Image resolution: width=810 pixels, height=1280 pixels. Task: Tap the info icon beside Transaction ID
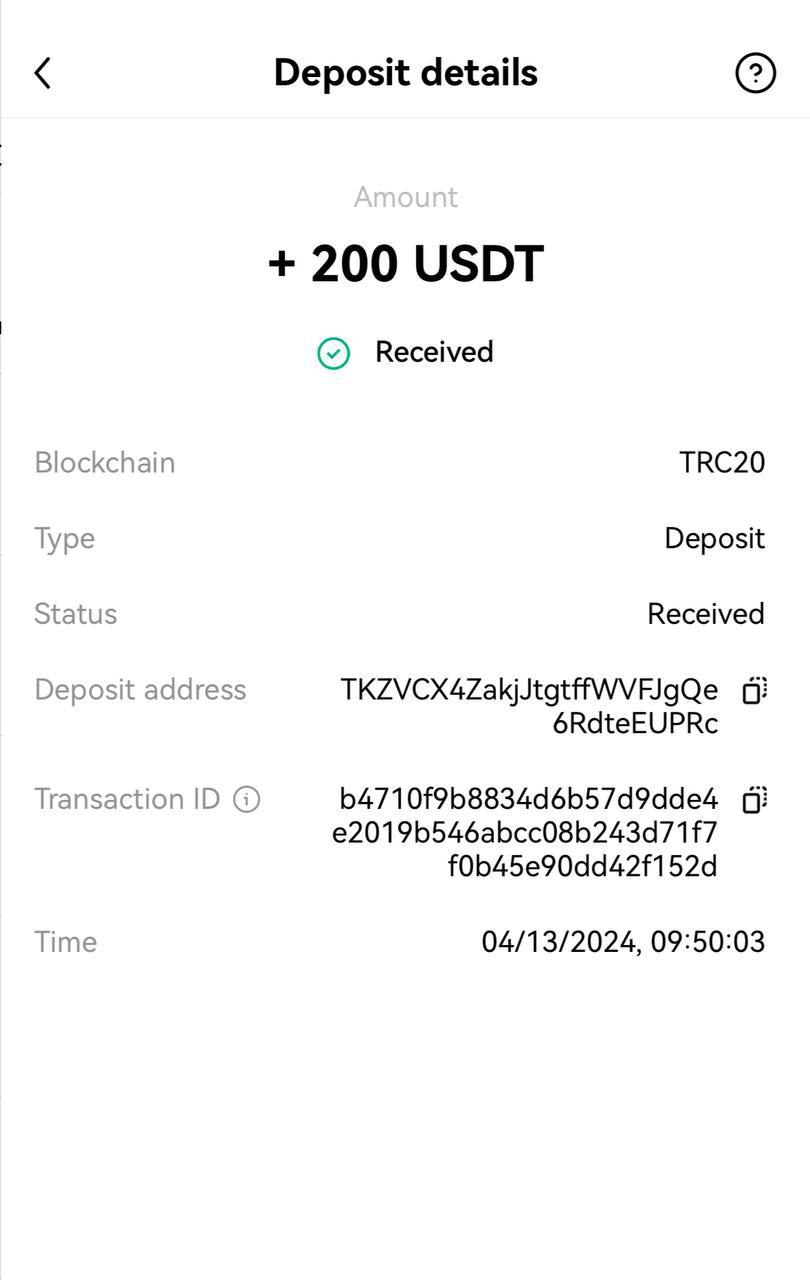[246, 800]
